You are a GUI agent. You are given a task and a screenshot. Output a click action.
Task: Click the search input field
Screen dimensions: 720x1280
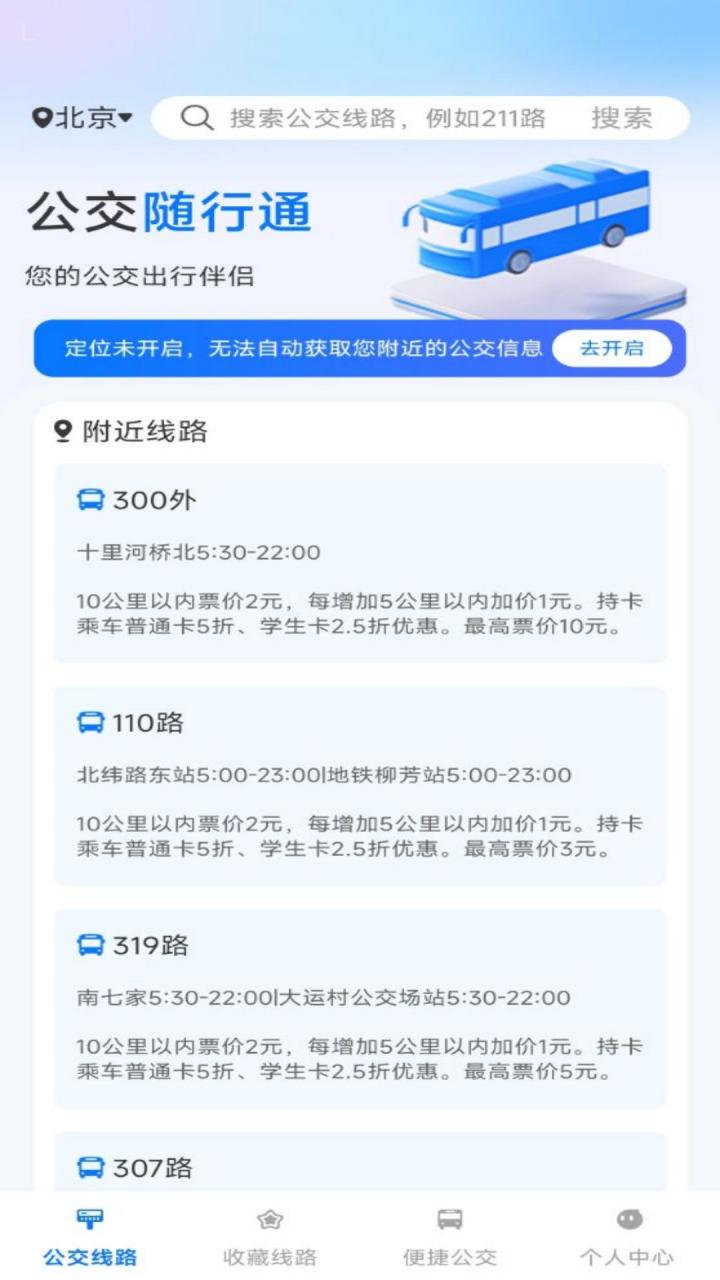pyautogui.click(x=380, y=118)
